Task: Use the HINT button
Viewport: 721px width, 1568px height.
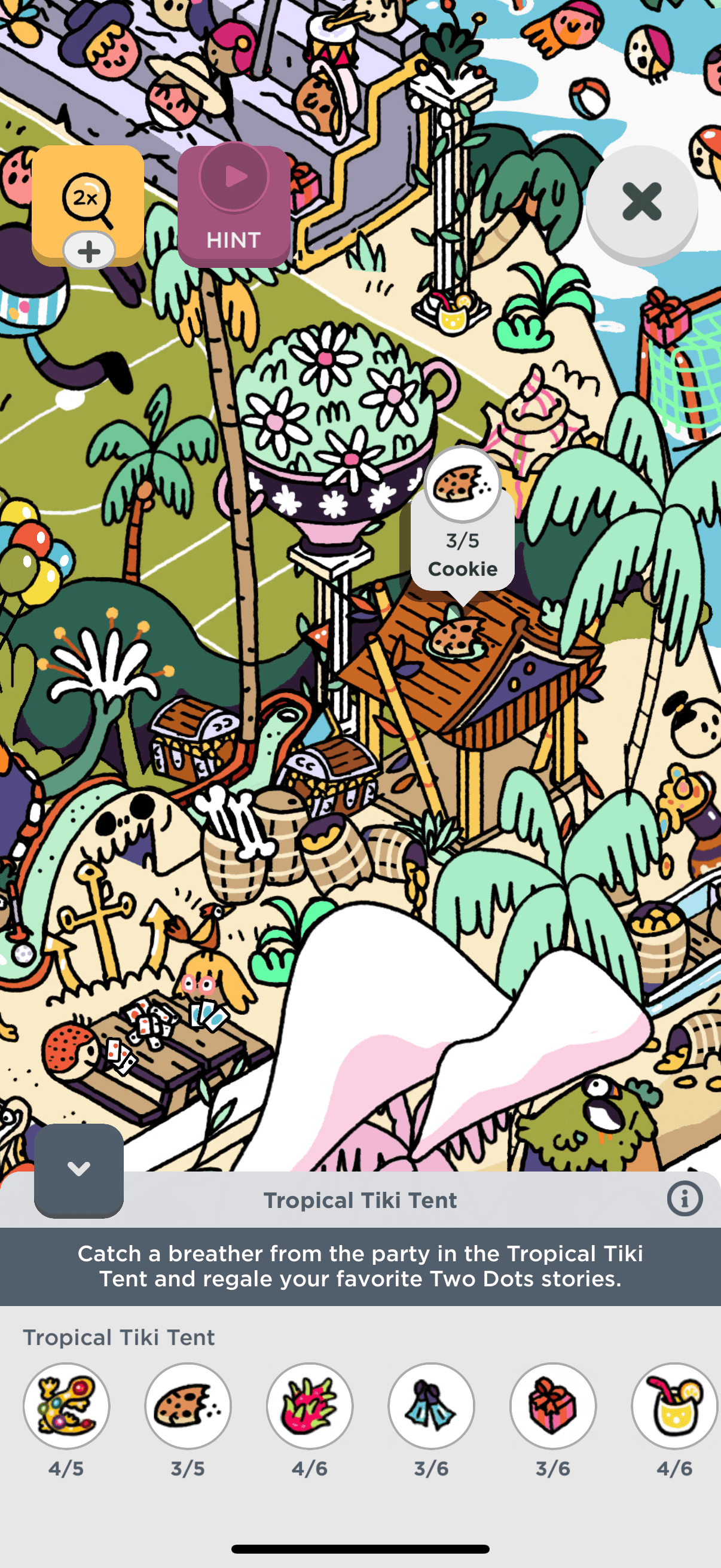Action: tap(234, 206)
